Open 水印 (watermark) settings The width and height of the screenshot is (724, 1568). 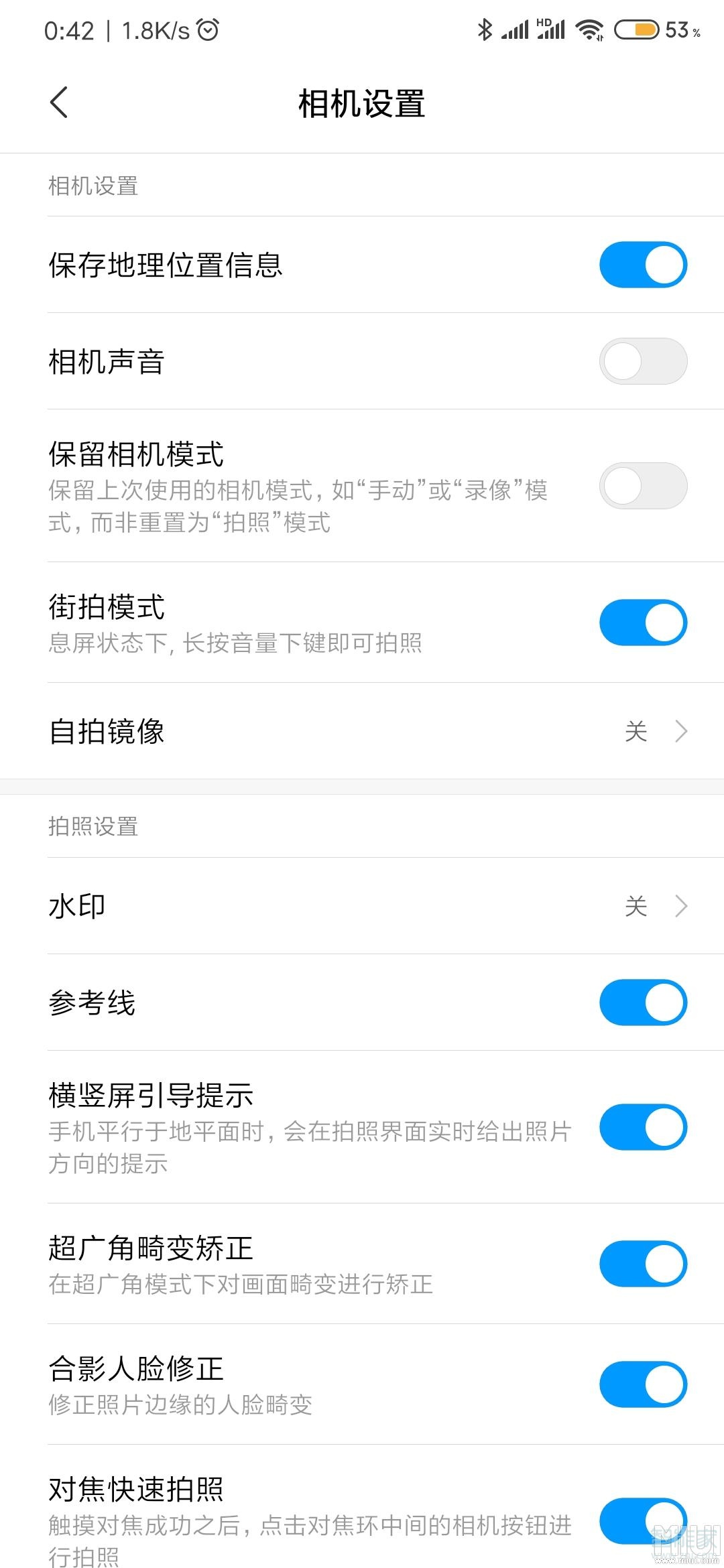362,905
